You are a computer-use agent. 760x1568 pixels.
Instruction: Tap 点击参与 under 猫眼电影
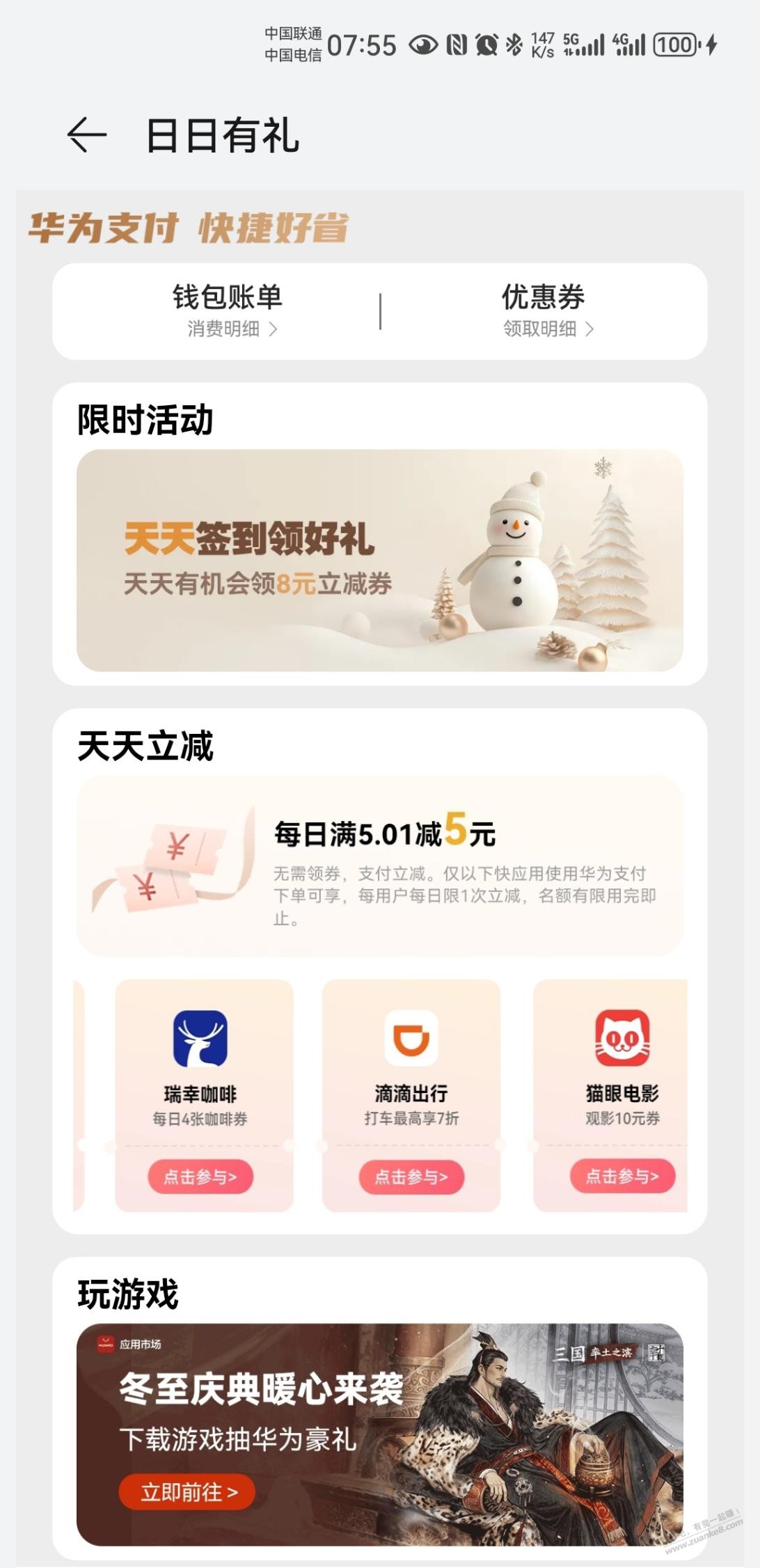click(x=622, y=1176)
